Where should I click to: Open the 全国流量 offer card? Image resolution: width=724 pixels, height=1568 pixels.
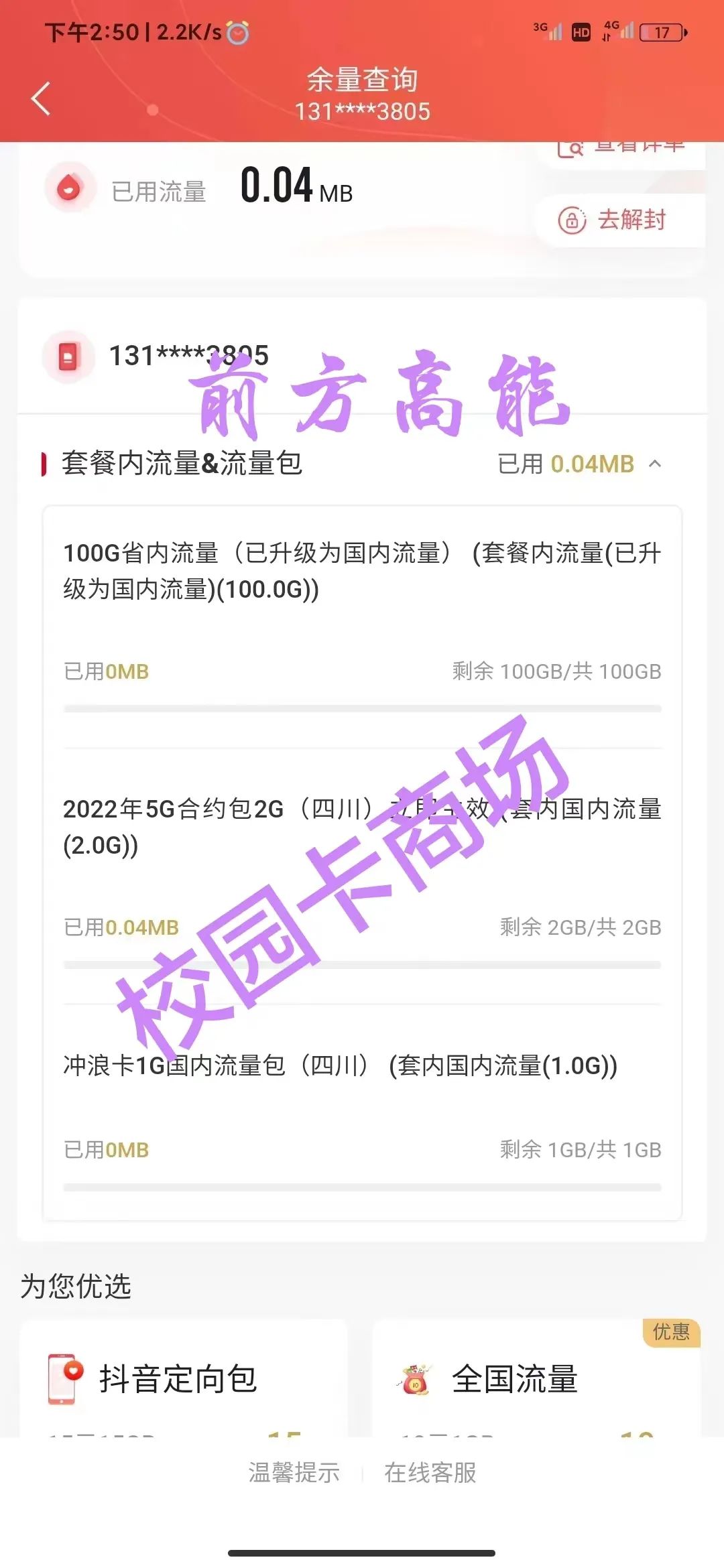pos(535,1379)
